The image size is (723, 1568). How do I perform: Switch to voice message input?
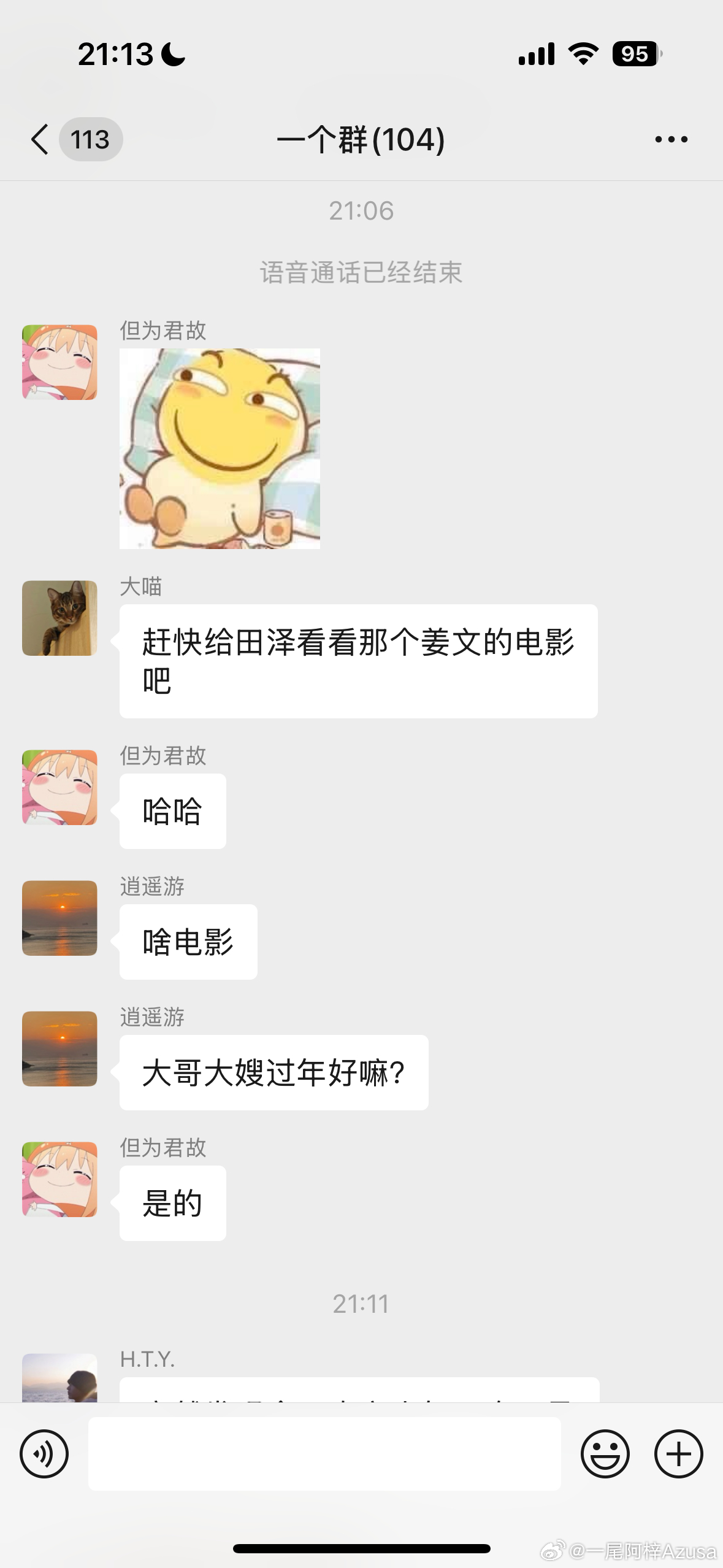(44, 1454)
